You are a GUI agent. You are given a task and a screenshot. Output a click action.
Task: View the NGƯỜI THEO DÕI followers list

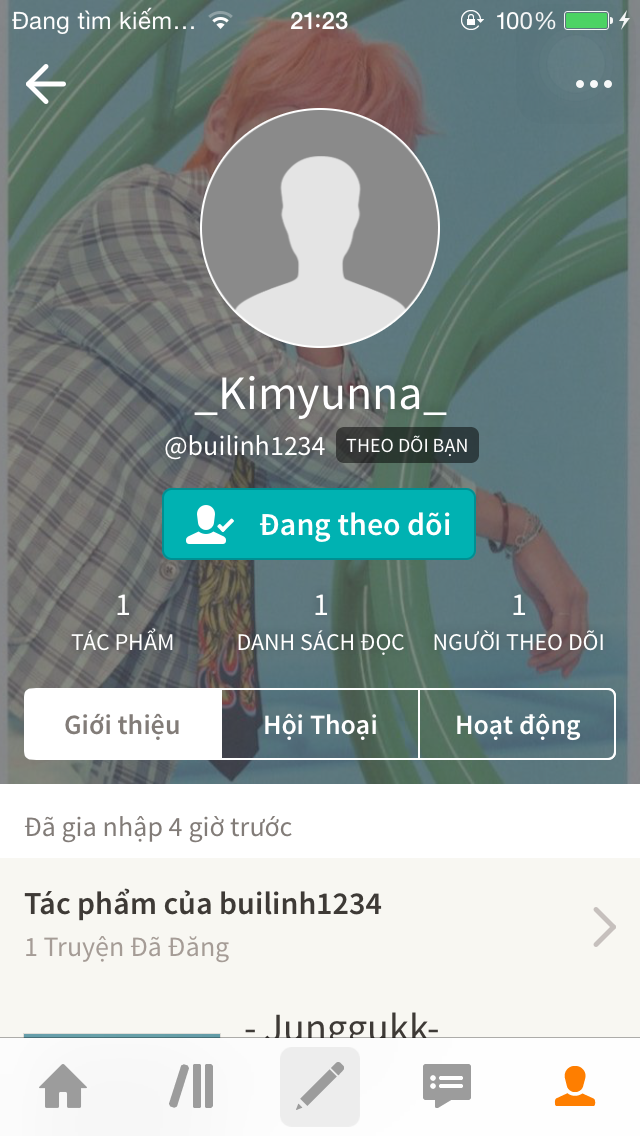pos(518,622)
